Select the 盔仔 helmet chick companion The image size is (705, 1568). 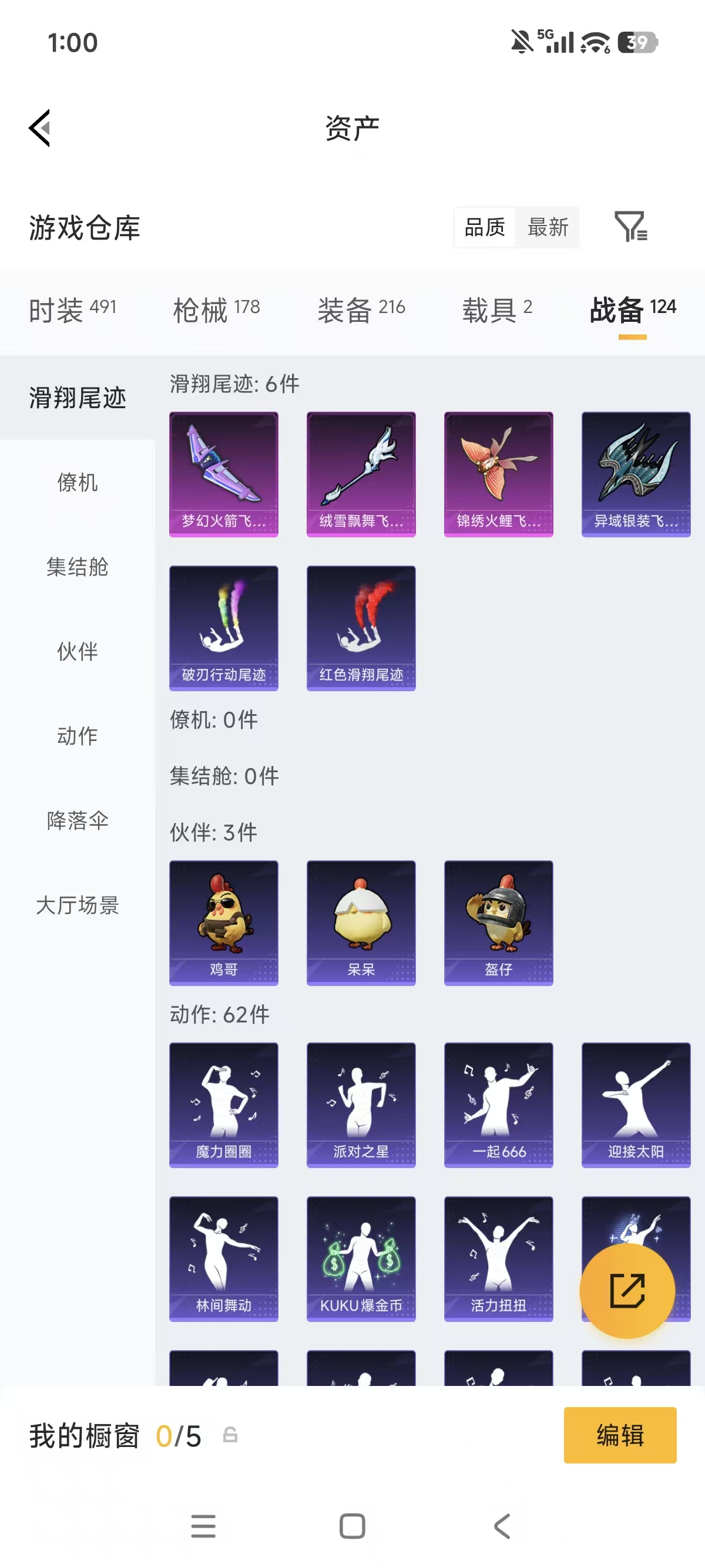click(498, 922)
